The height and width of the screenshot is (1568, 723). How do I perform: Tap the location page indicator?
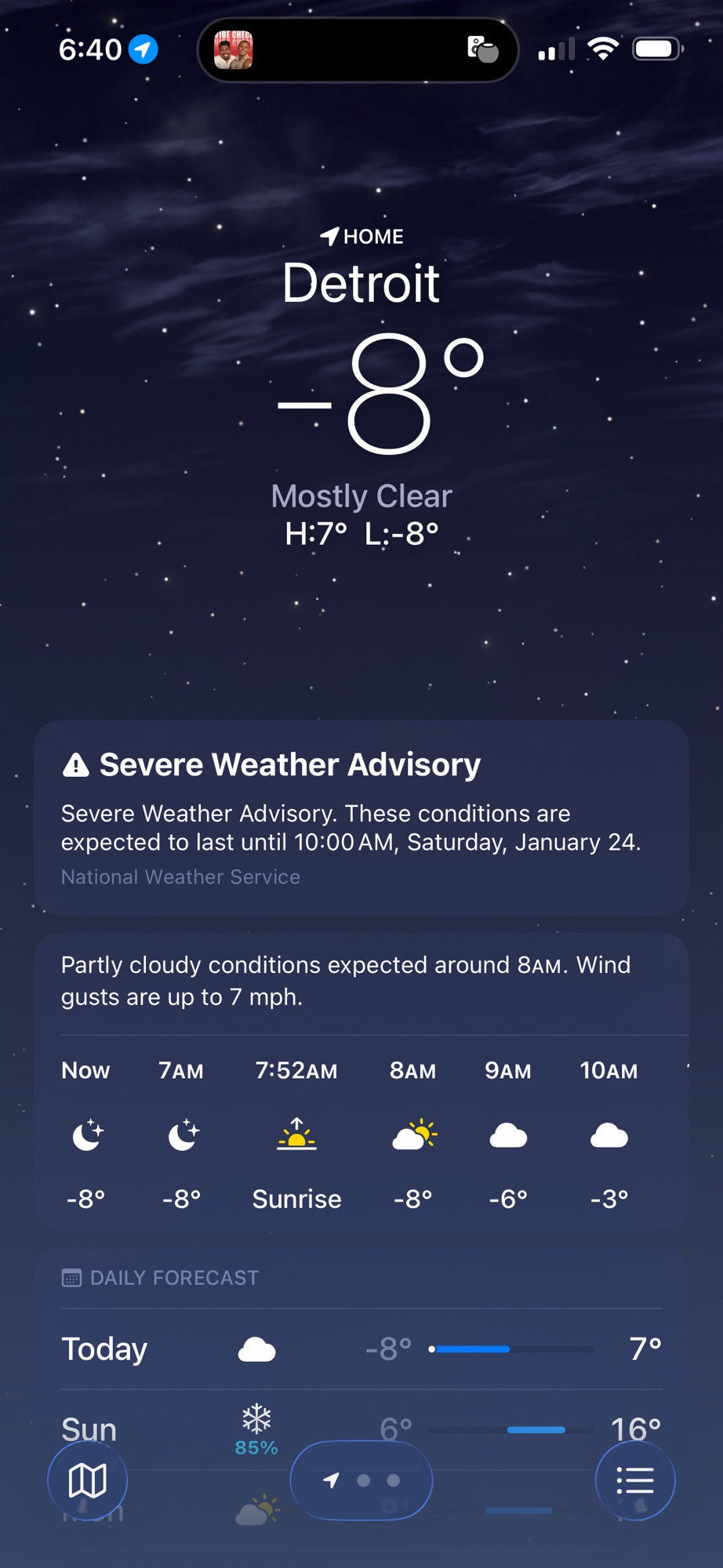click(361, 1480)
